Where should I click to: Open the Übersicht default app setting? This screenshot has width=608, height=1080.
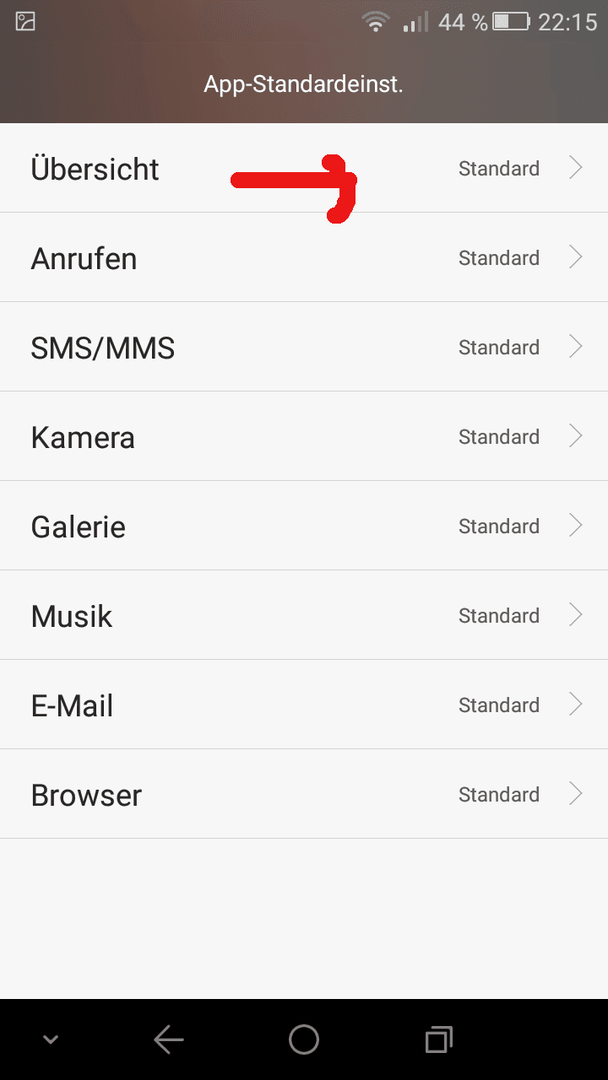coord(304,168)
